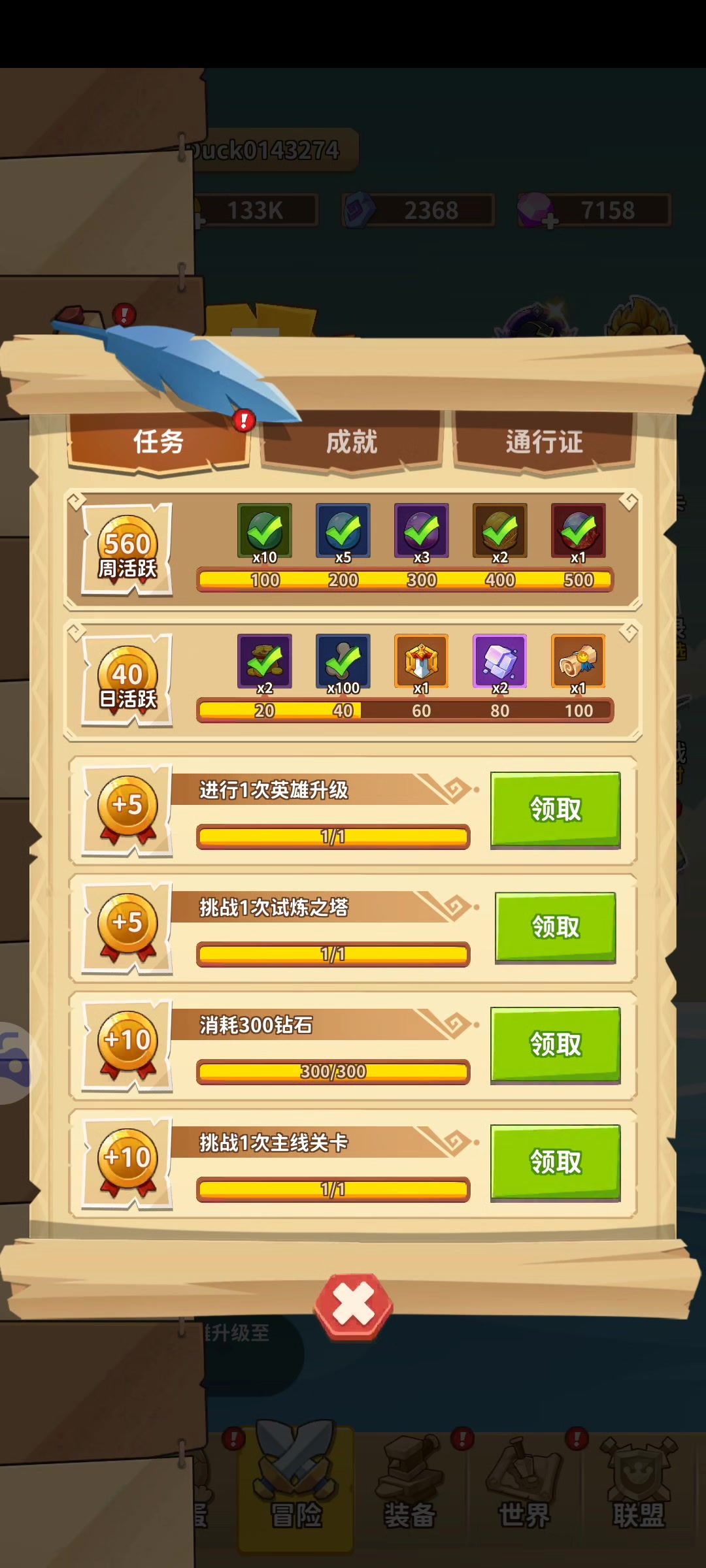Open daily activity 60 chest reward
This screenshot has height=1568, width=706.
pos(422,661)
